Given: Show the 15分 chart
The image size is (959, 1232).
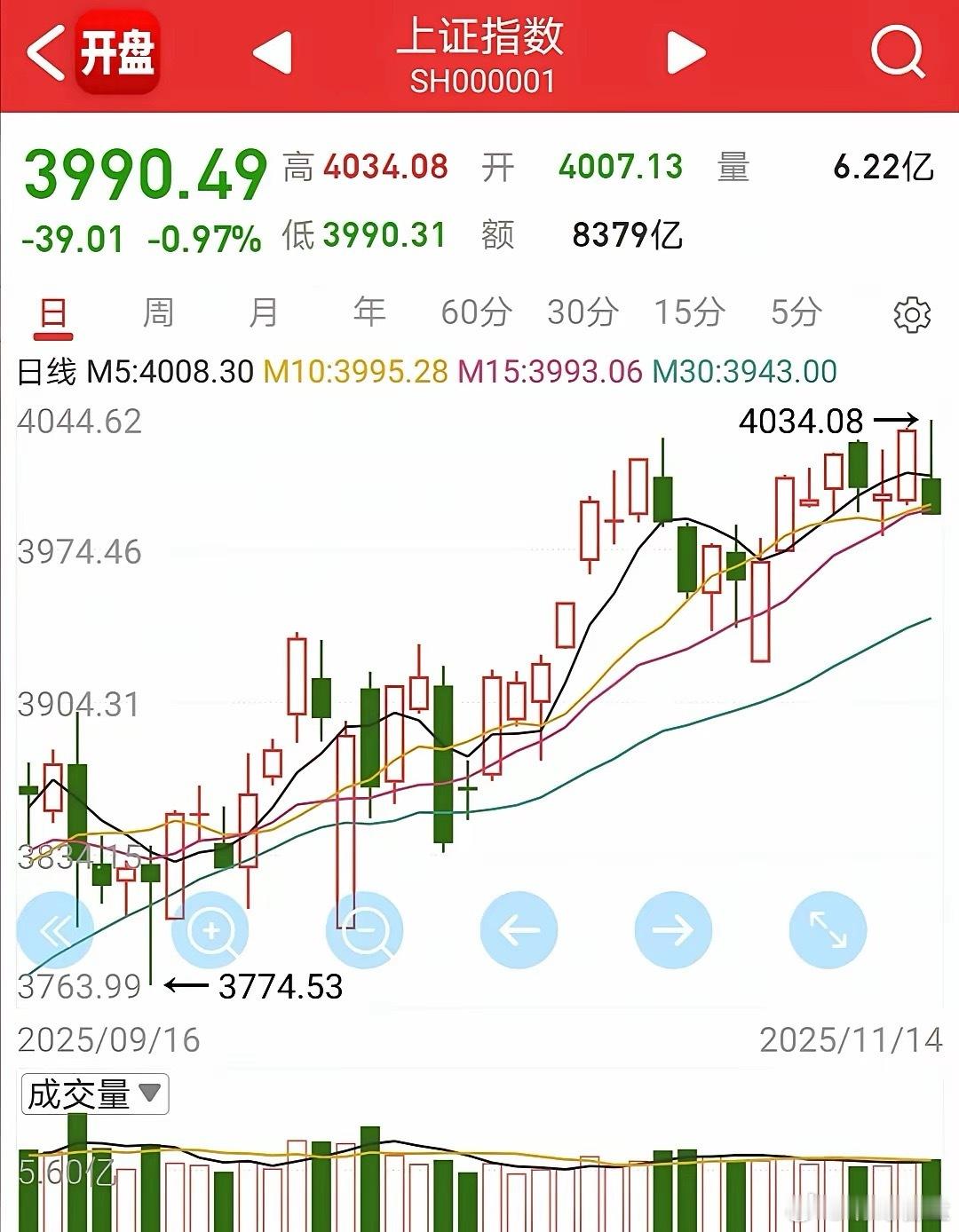Looking at the screenshot, I should coord(689,313).
